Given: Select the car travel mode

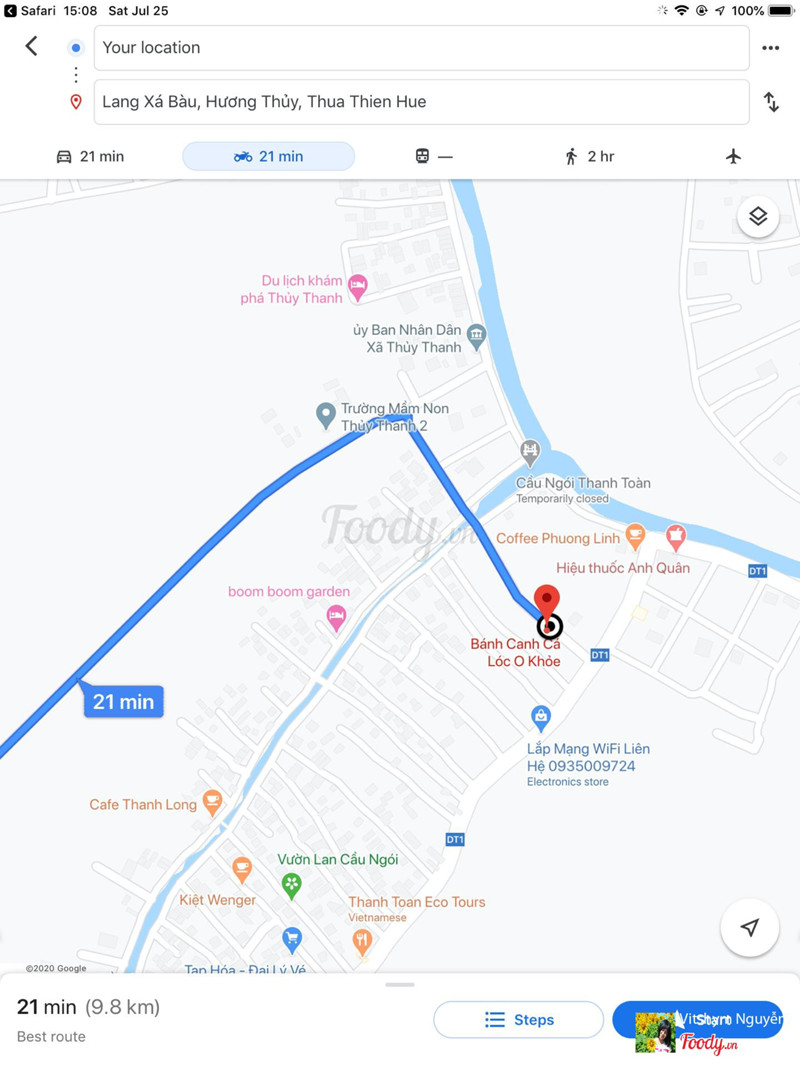Looking at the screenshot, I should tap(90, 156).
